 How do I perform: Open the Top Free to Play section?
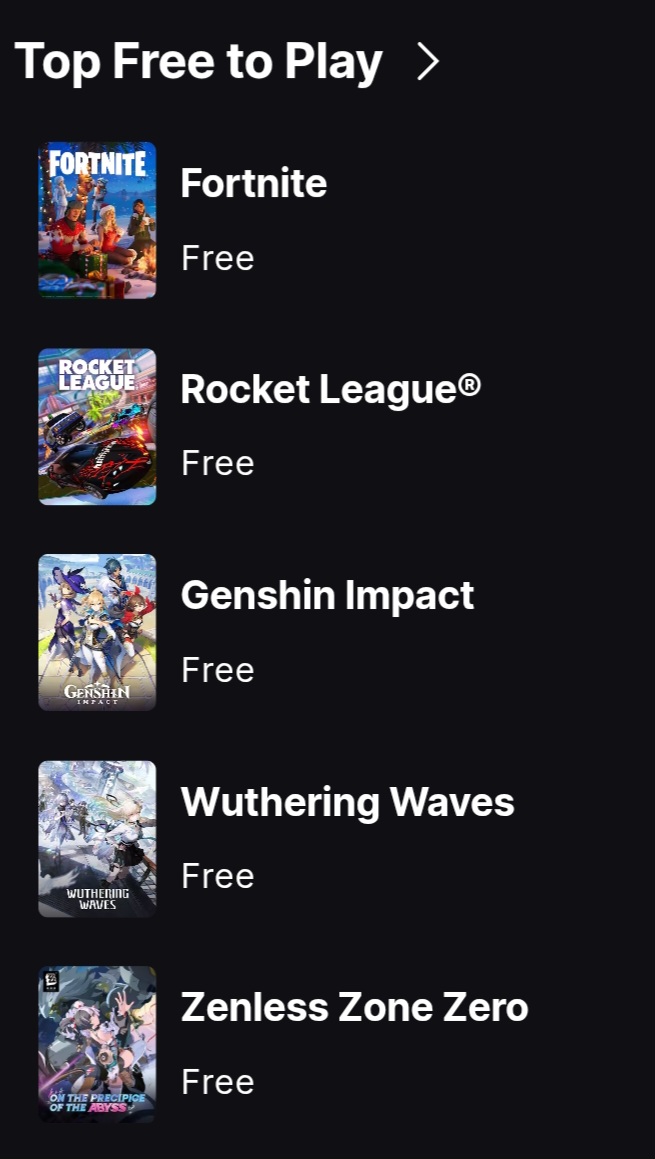226,62
